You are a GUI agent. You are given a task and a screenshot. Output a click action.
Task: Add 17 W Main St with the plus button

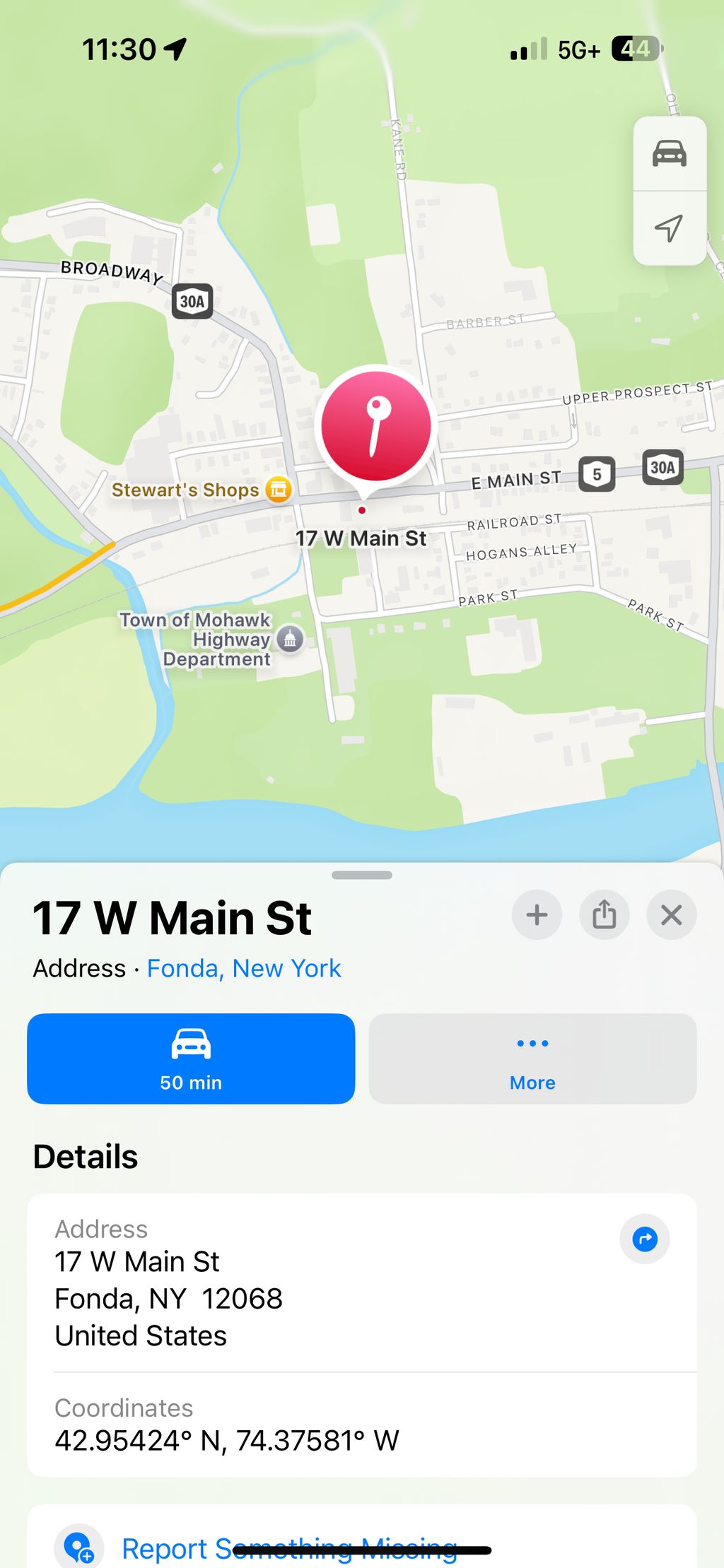point(537,915)
